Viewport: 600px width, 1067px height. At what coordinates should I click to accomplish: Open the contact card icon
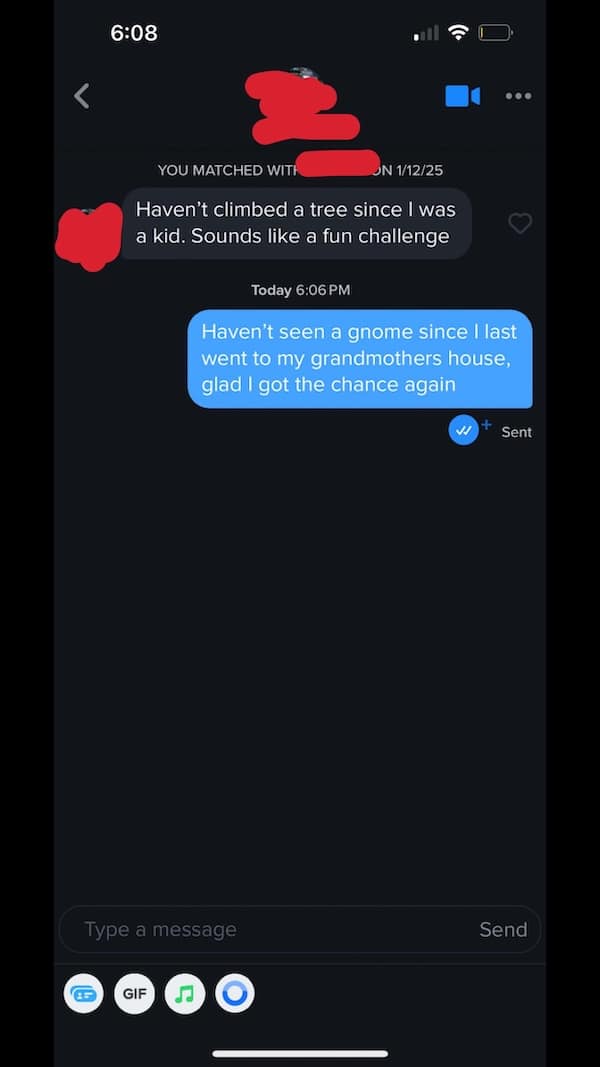click(84, 994)
